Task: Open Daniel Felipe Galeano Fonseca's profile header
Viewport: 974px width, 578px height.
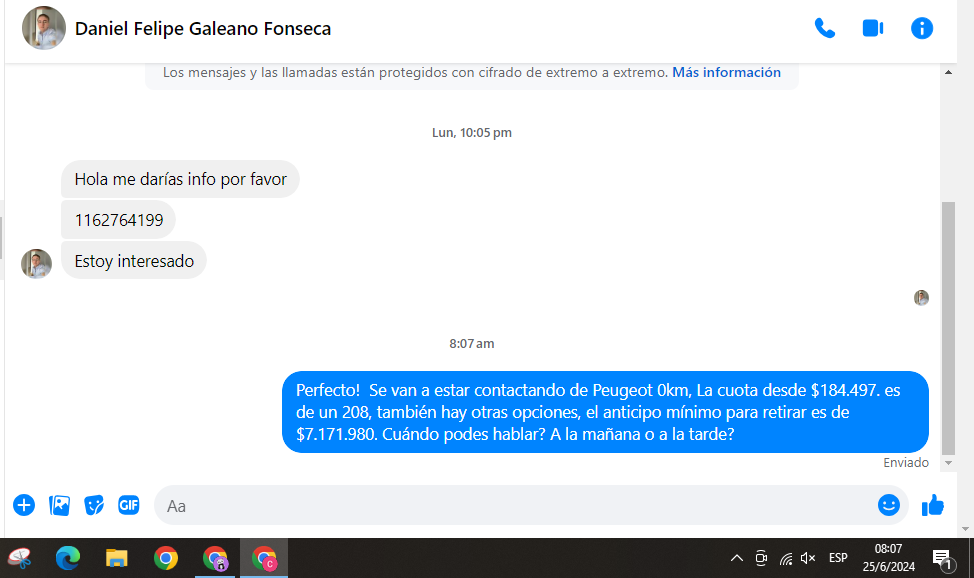Action: point(202,29)
